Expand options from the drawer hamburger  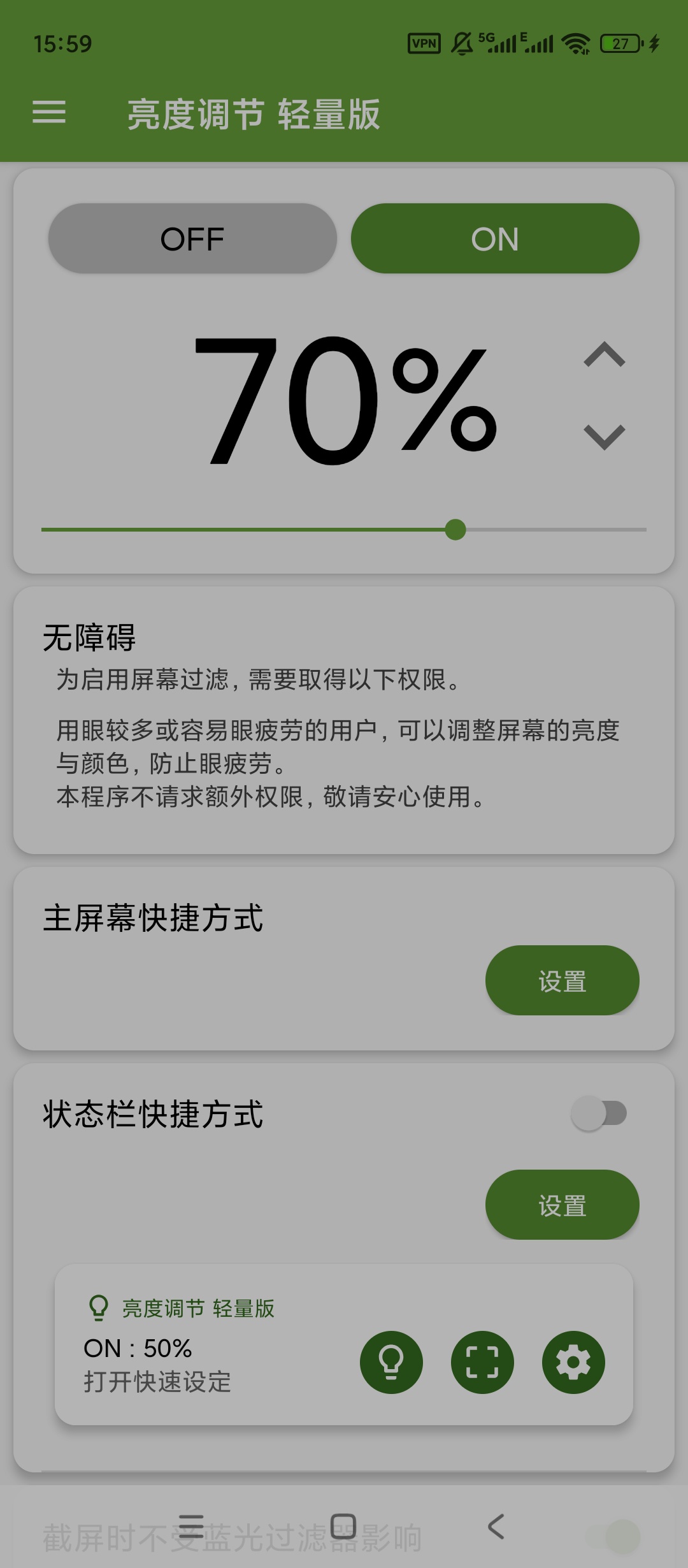(x=50, y=113)
